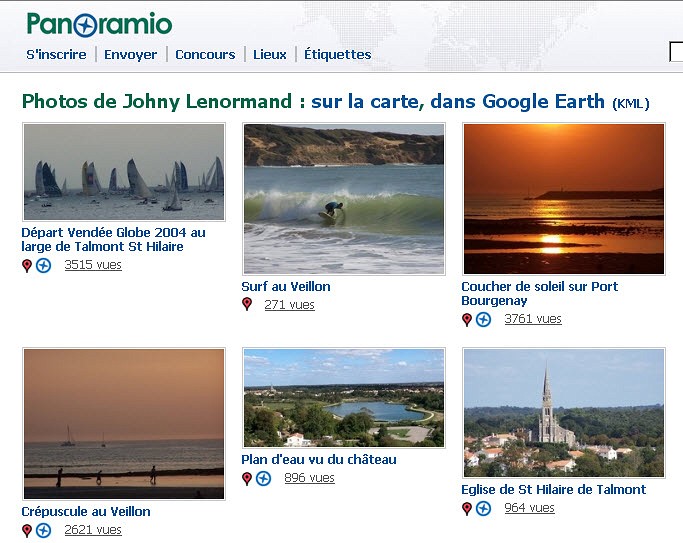View the Crépuscule au Veillon photo
The width and height of the screenshot is (683, 543).
coord(124,423)
